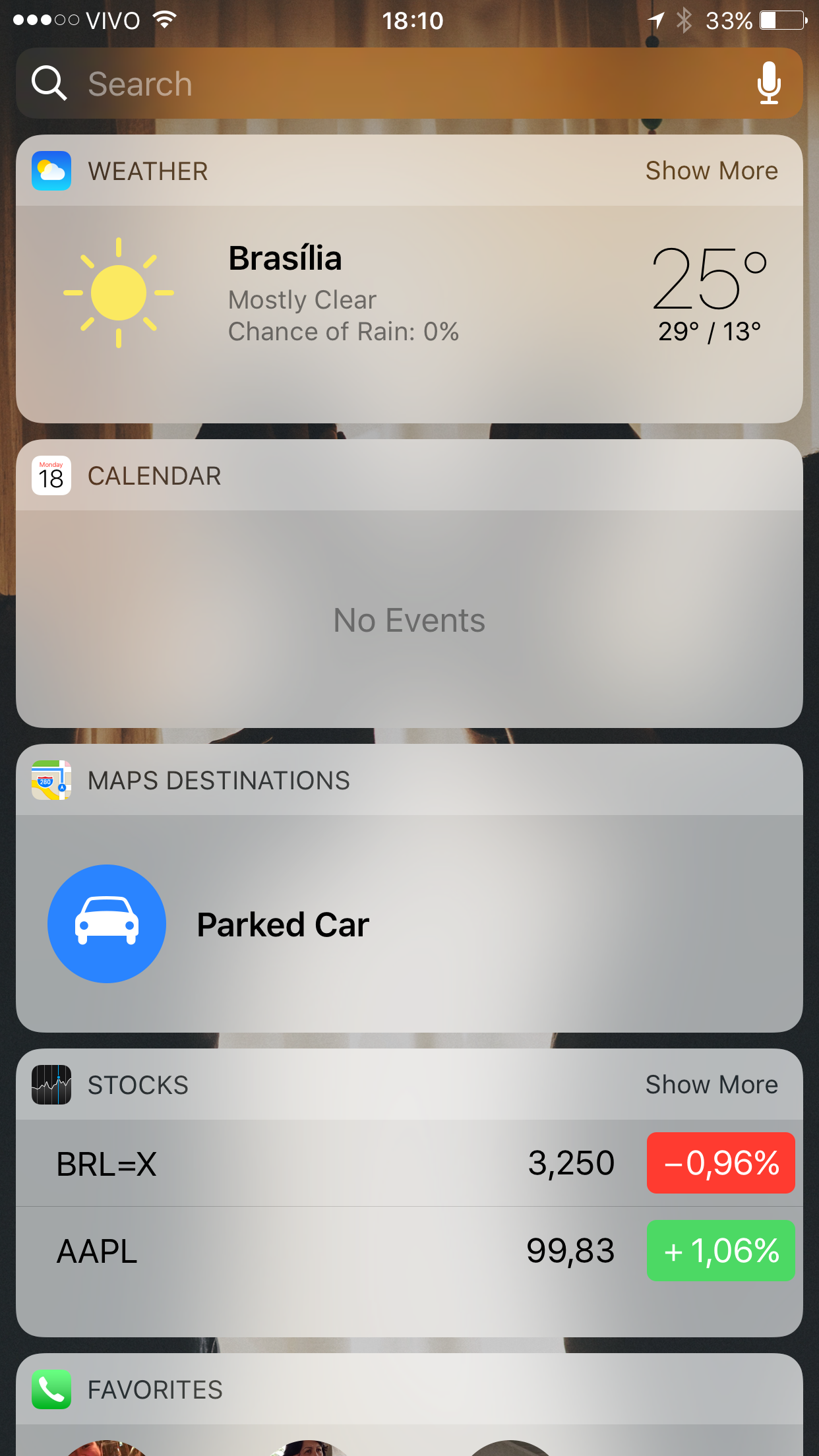Screen dimensions: 819x1456
Task: Expand the Stocks widget with Show More
Action: (x=711, y=1085)
